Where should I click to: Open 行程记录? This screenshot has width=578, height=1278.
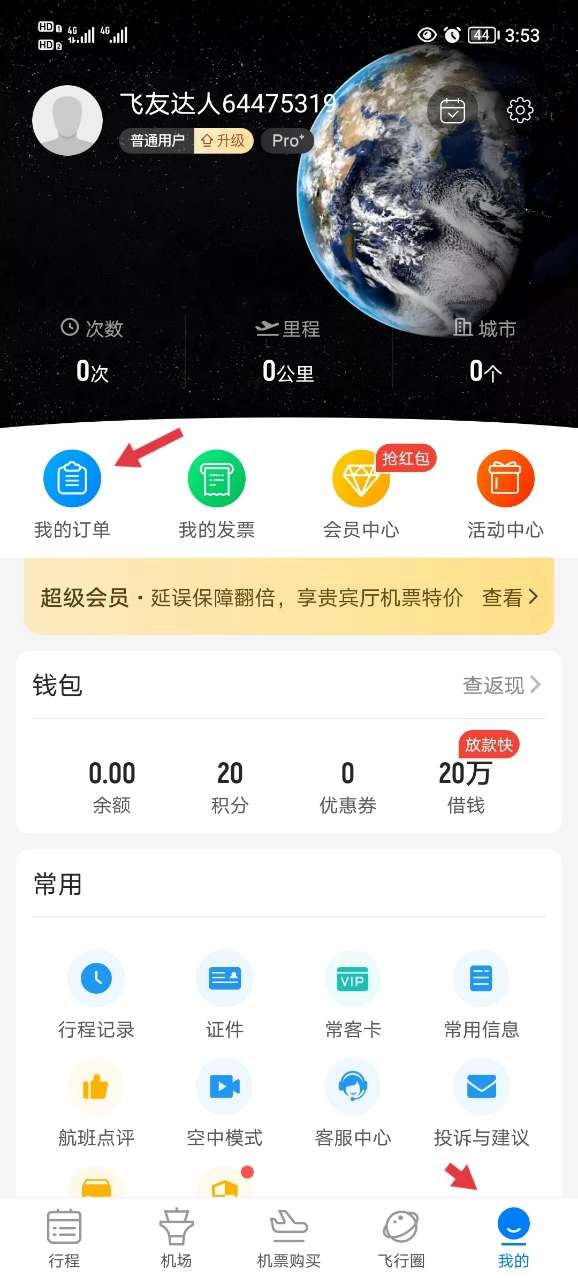point(96,995)
